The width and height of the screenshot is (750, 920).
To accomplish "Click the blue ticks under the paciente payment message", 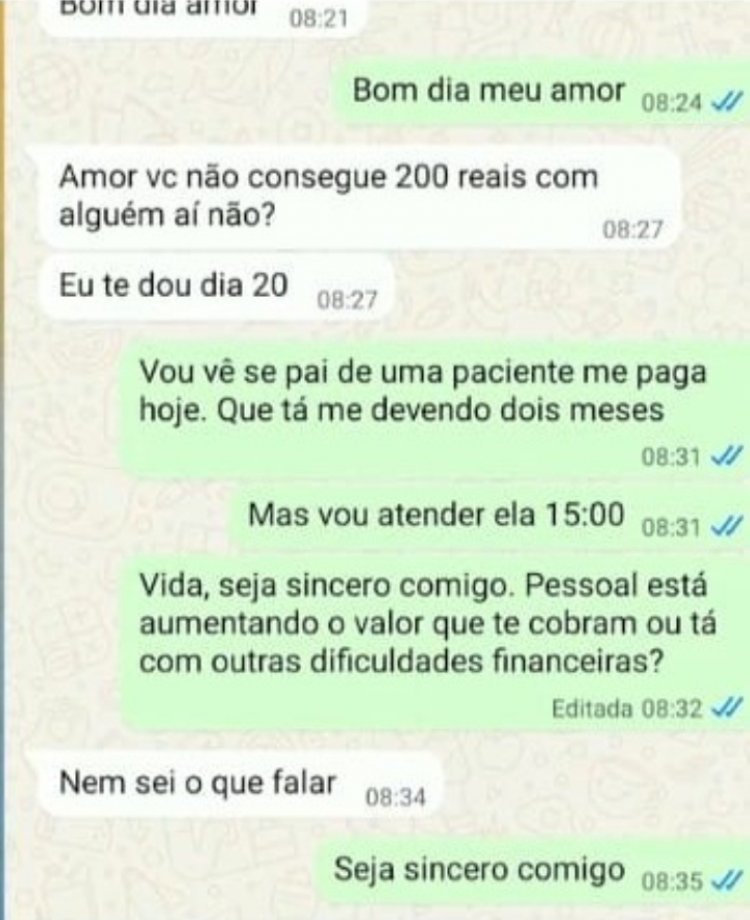I will click(x=719, y=458).
